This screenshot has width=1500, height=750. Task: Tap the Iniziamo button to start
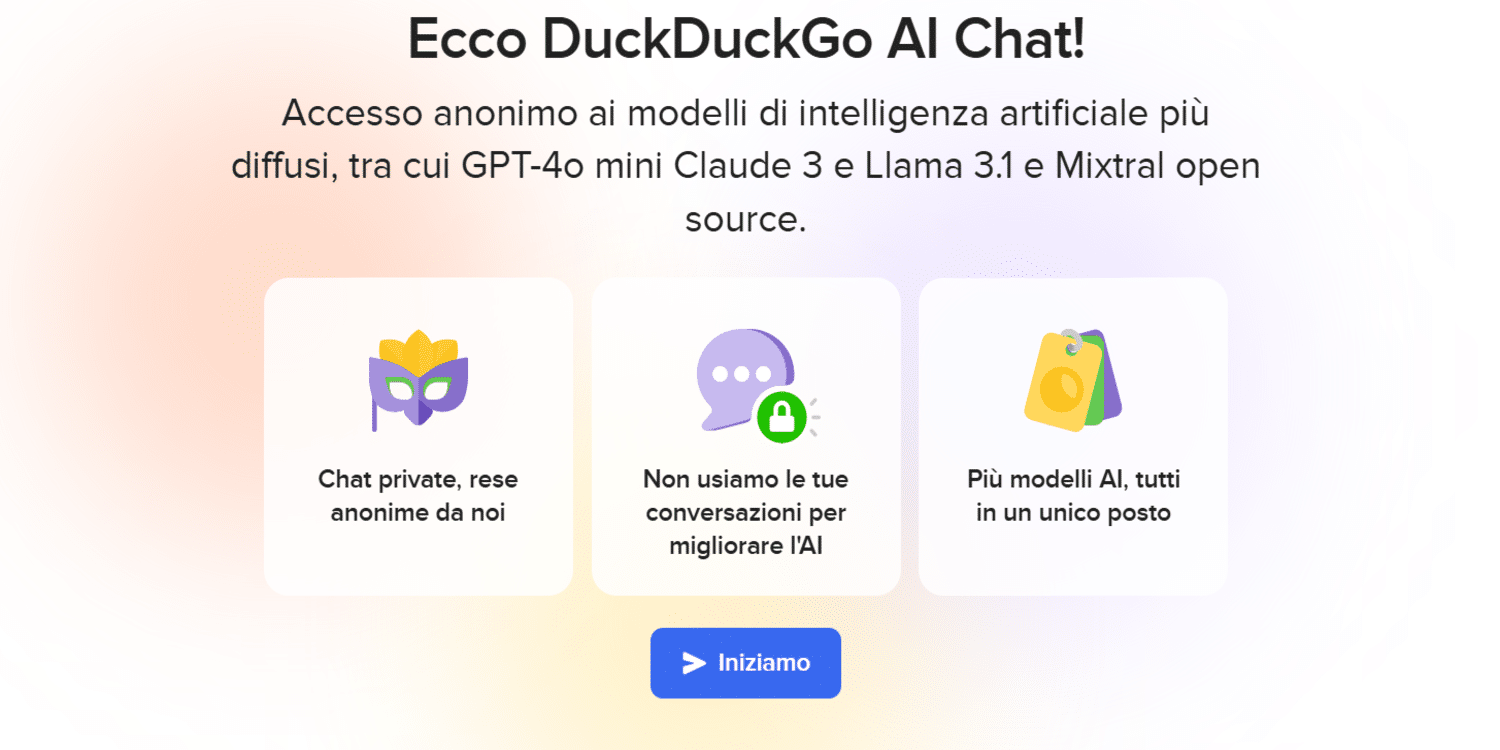tap(745, 663)
